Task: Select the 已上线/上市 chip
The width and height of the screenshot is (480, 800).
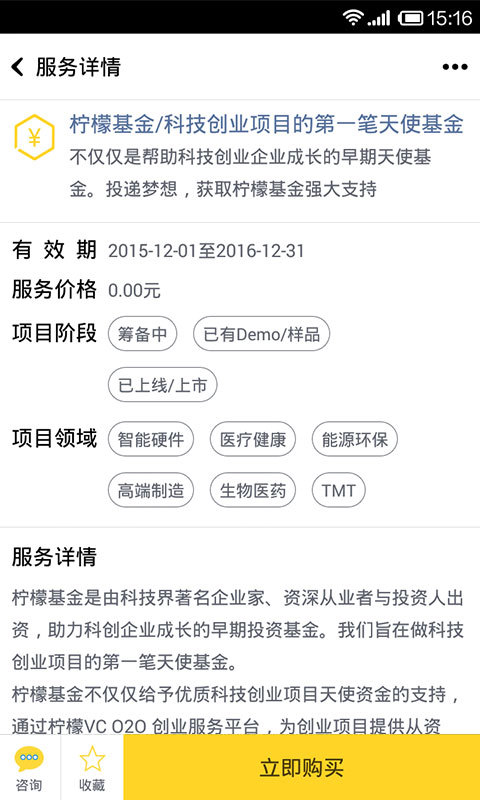Action: [x=163, y=385]
